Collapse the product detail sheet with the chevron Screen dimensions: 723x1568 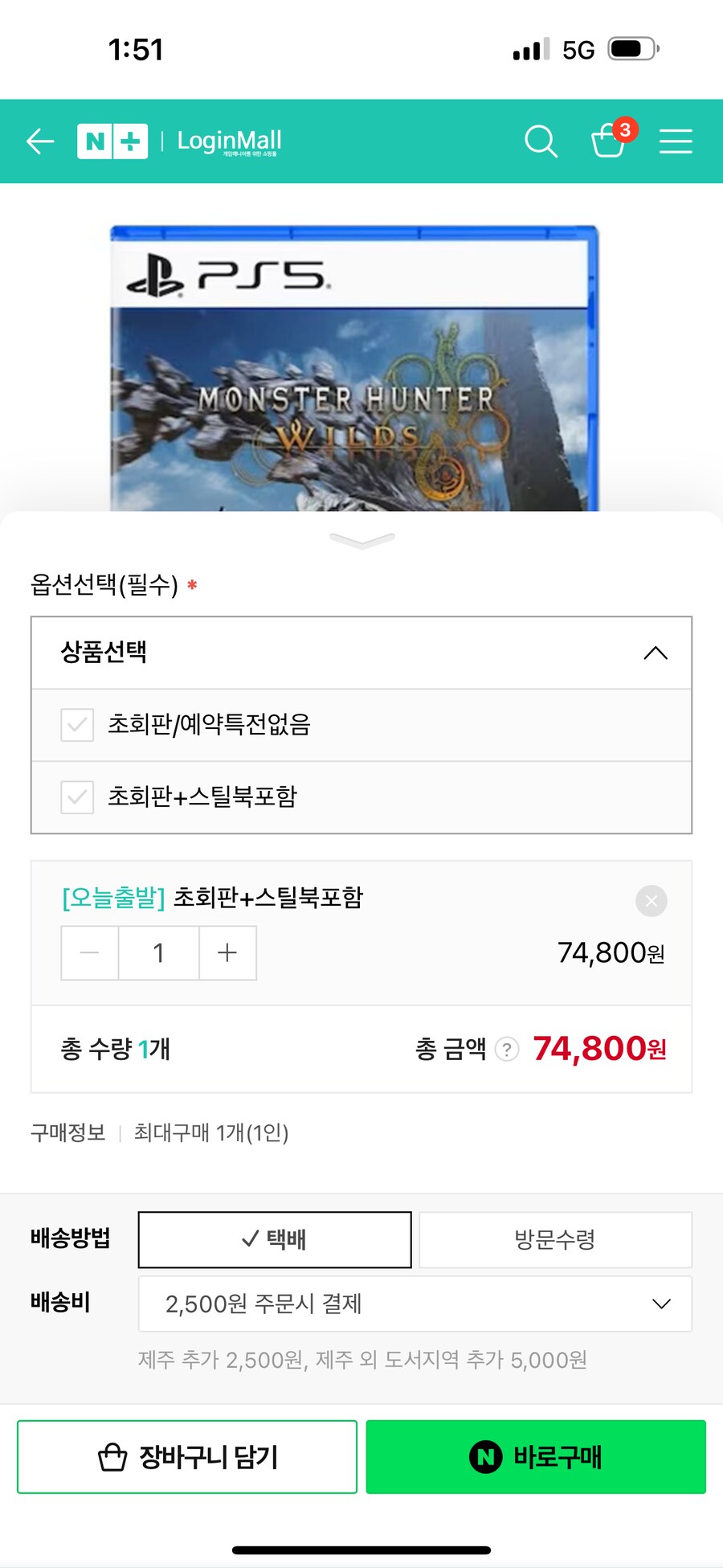point(361,540)
